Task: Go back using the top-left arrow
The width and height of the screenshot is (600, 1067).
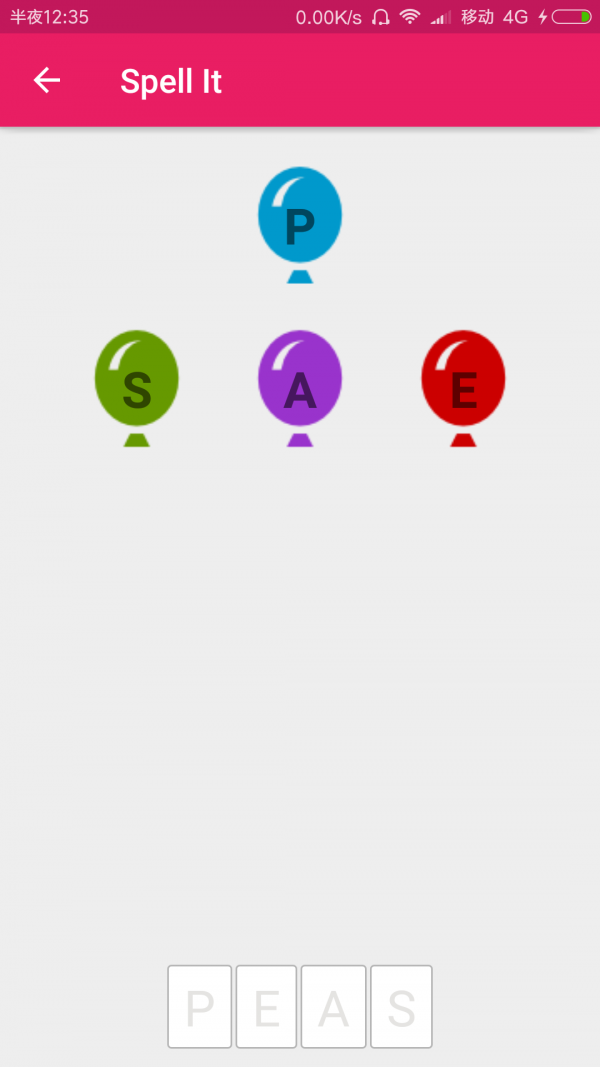Action: point(47,81)
